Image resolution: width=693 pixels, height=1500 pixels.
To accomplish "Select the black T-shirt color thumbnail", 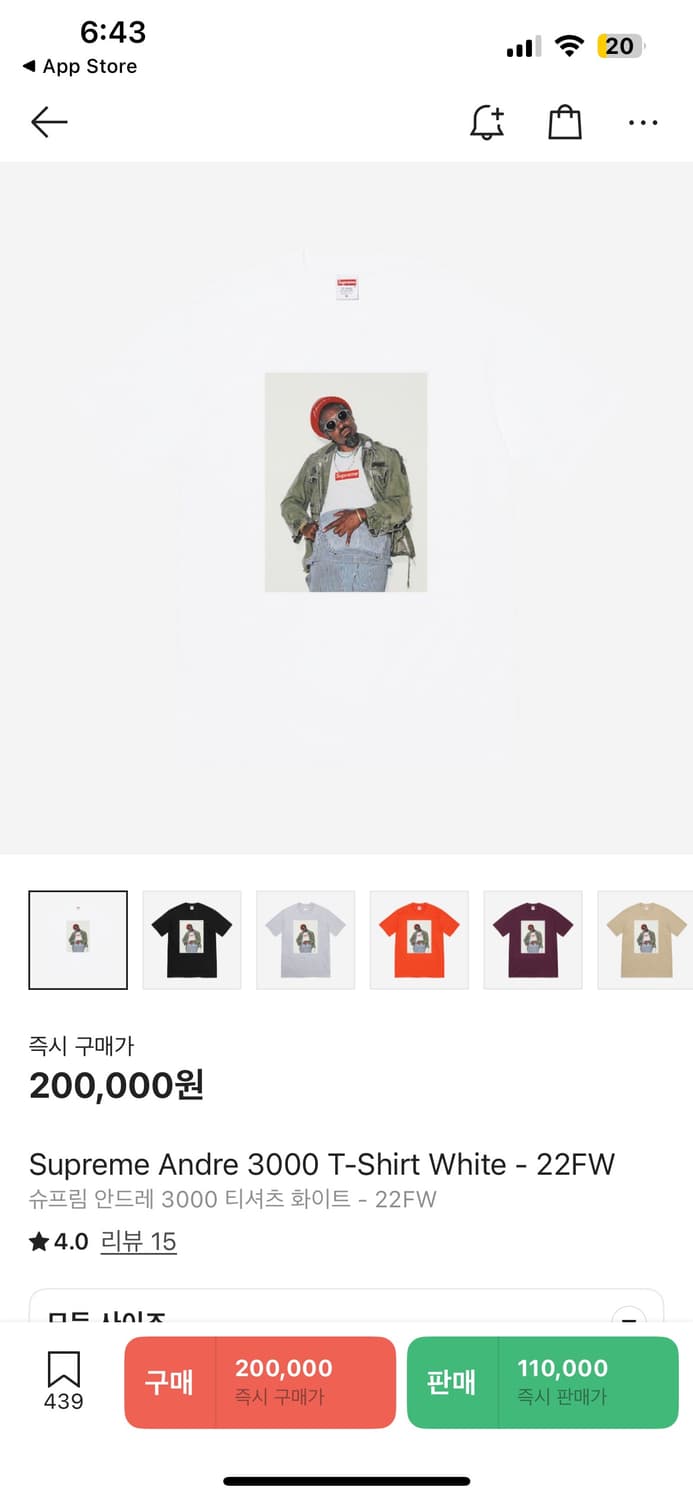I will pos(192,940).
